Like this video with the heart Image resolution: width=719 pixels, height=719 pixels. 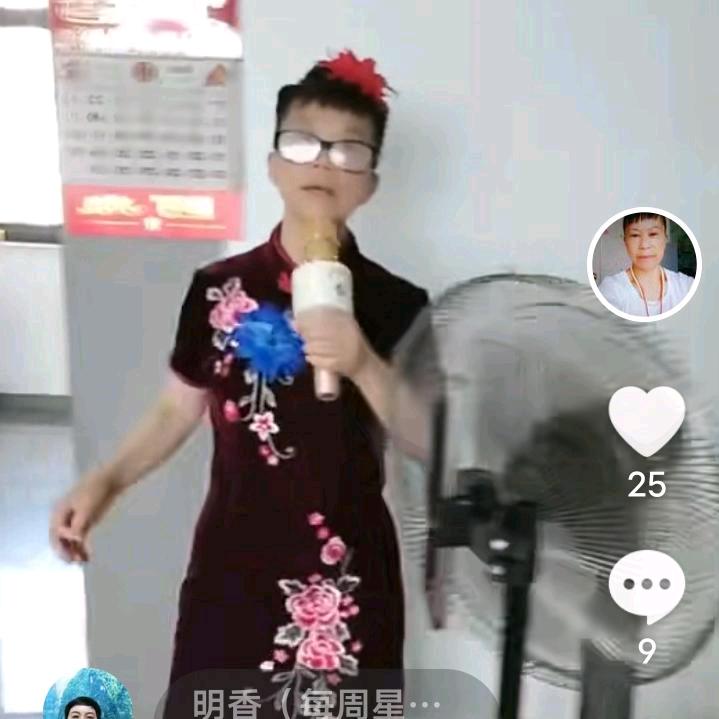[x=646, y=419]
